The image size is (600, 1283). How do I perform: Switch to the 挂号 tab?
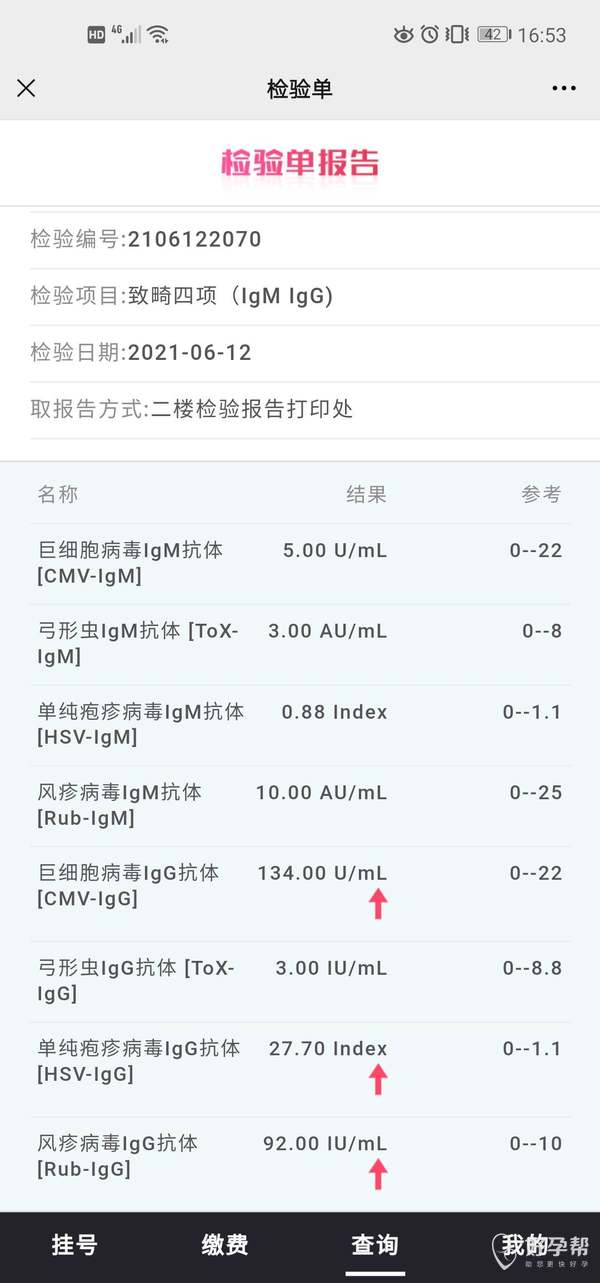pyautogui.click(x=75, y=1245)
